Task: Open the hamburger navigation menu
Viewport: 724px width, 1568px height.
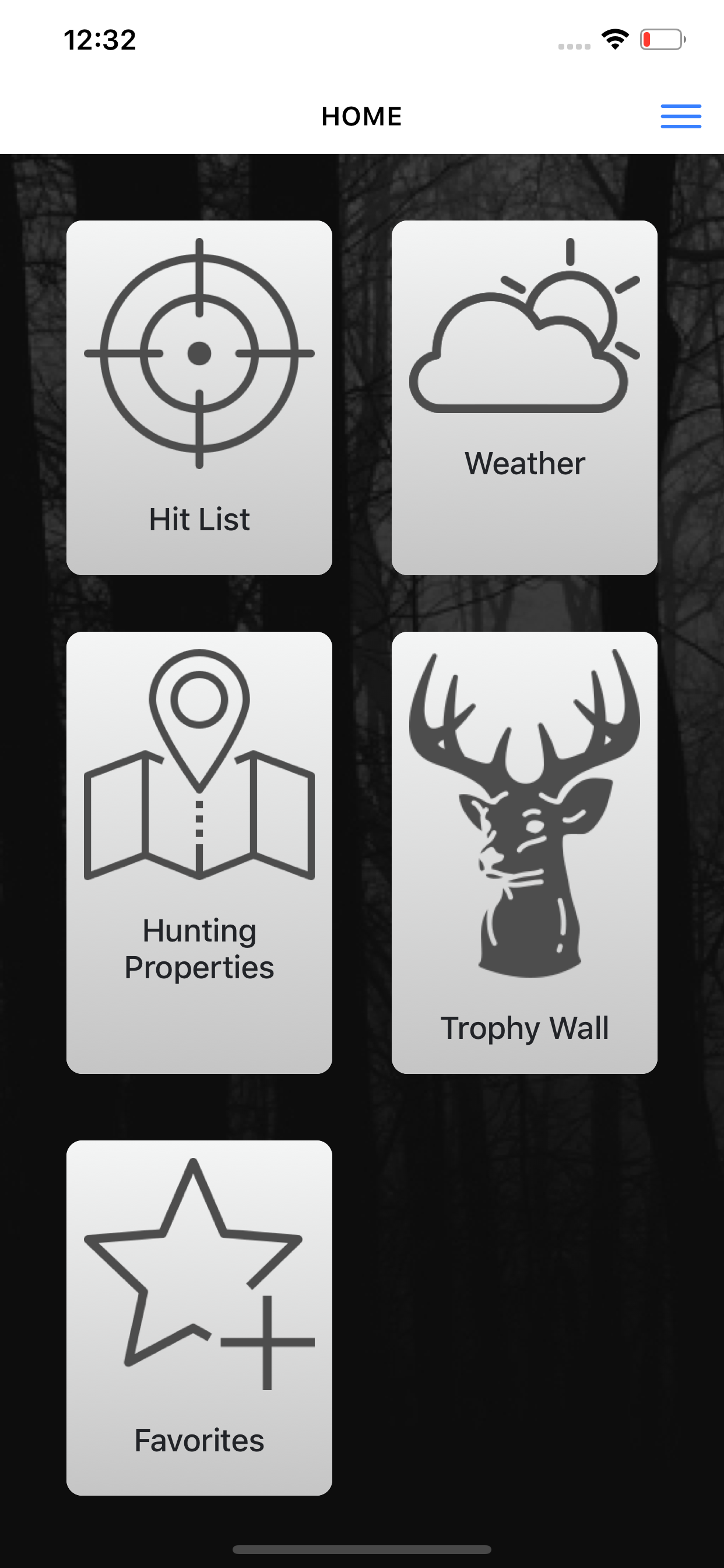Action: tap(680, 116)
